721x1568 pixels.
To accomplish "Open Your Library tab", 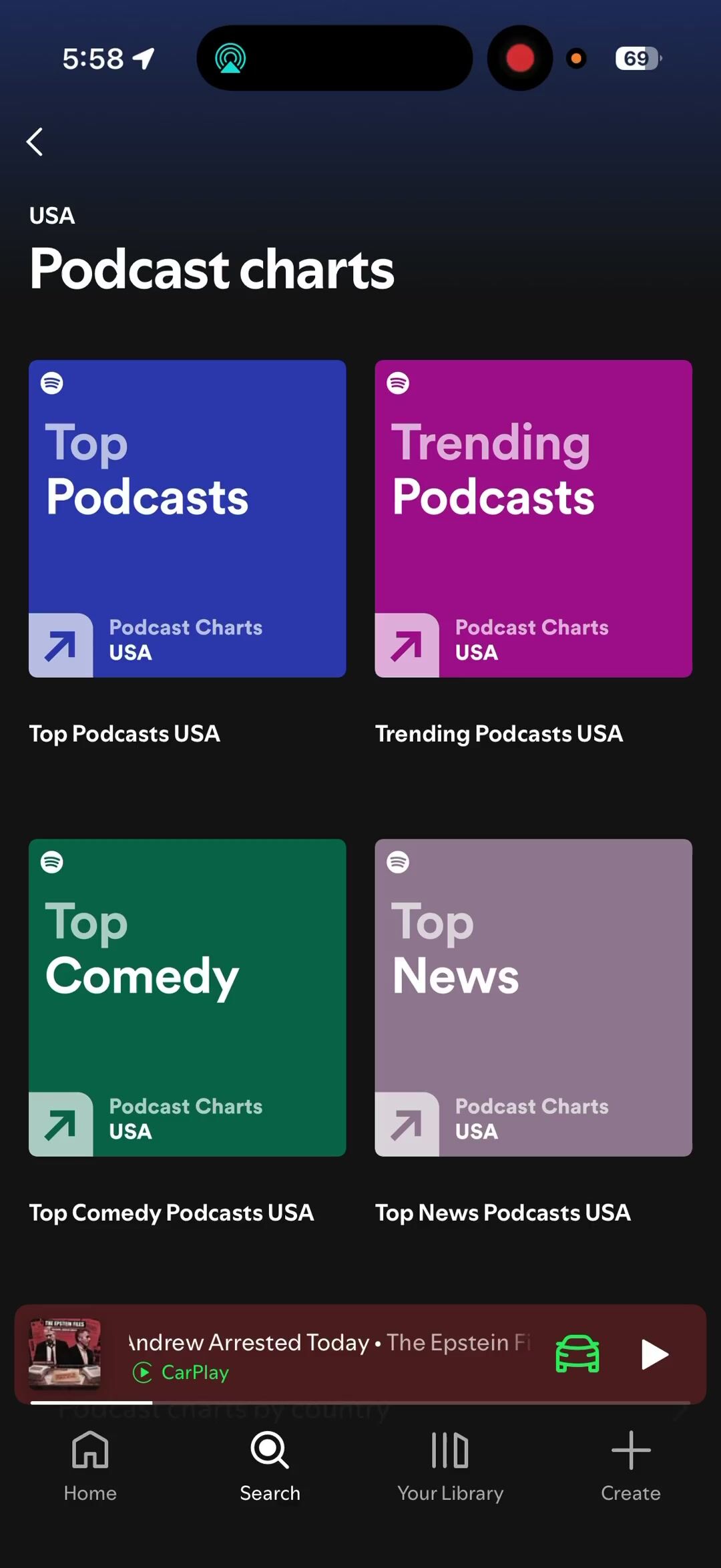I will 450,1465.
